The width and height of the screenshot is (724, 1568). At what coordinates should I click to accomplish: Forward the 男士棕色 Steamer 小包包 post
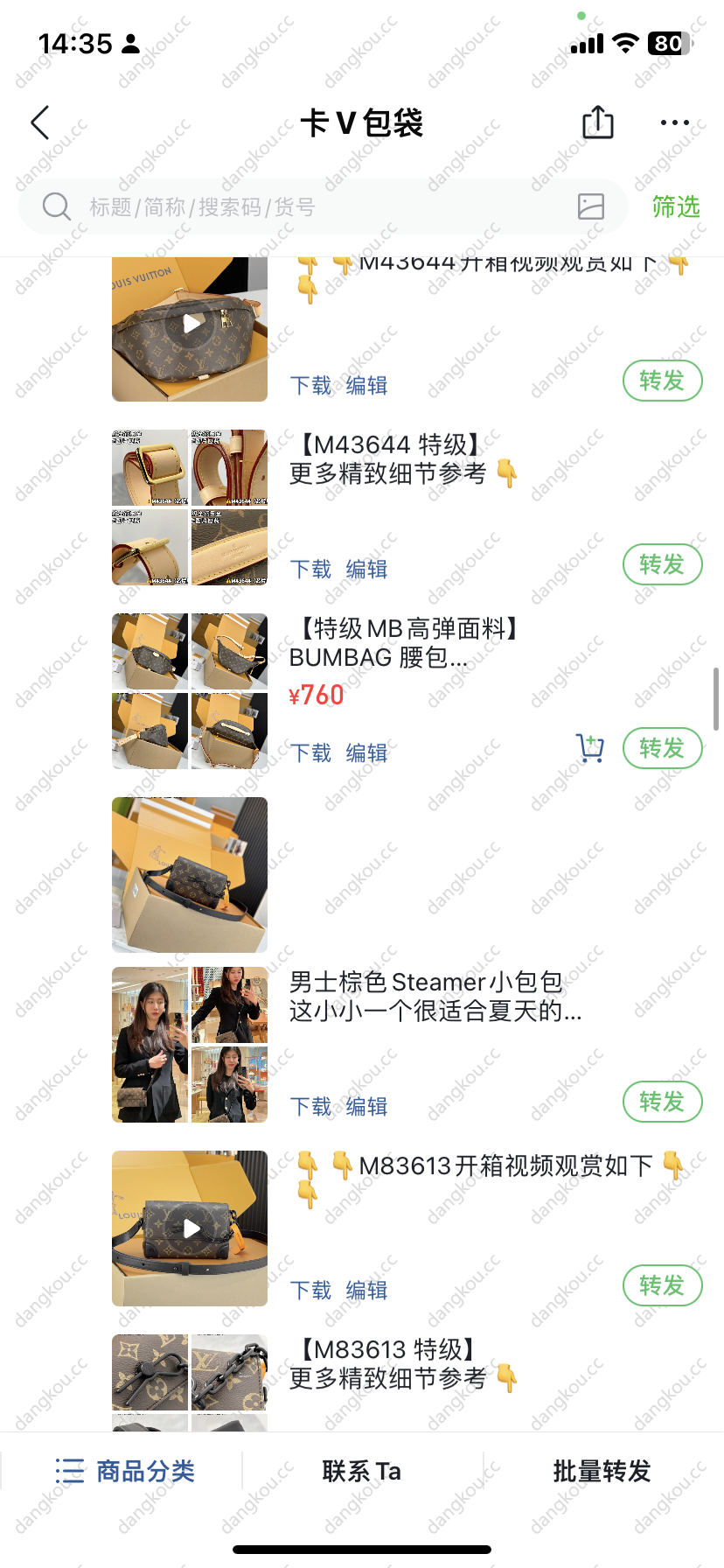[662, 1102]
